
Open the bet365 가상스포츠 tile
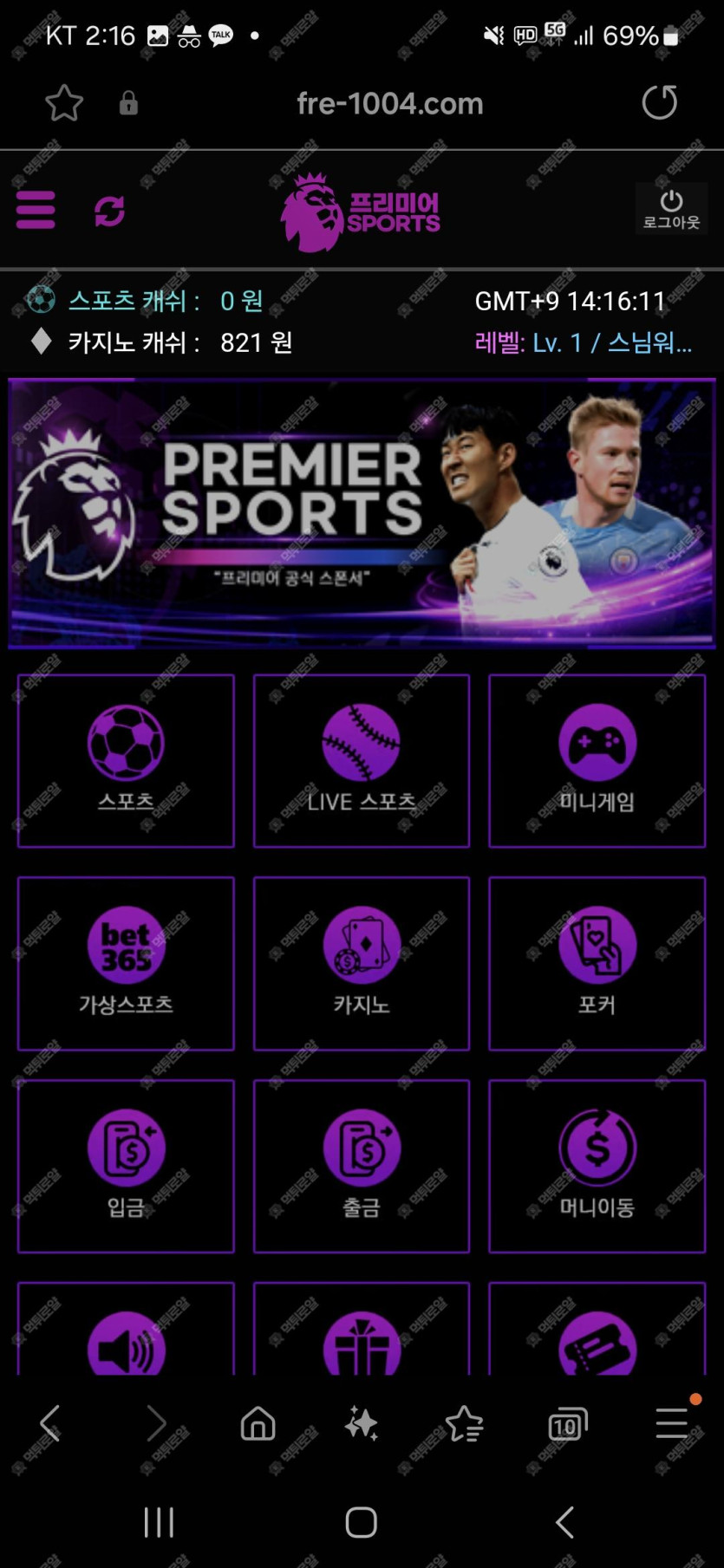(x=126, y=963)
